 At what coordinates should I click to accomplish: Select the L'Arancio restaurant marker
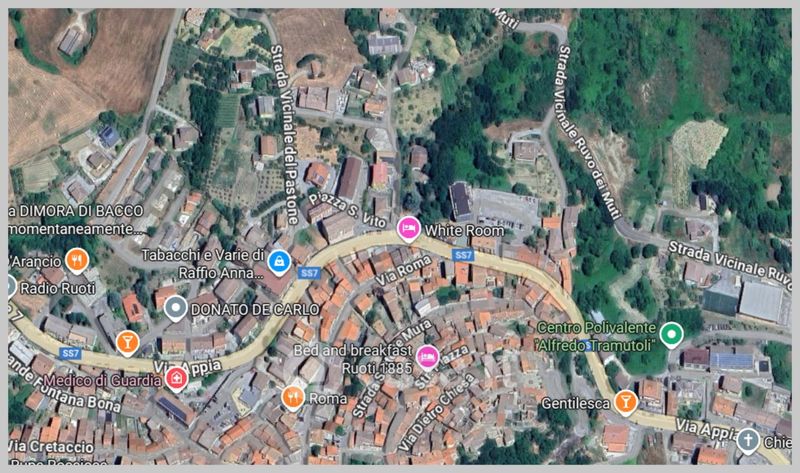[x=77, y=261]
